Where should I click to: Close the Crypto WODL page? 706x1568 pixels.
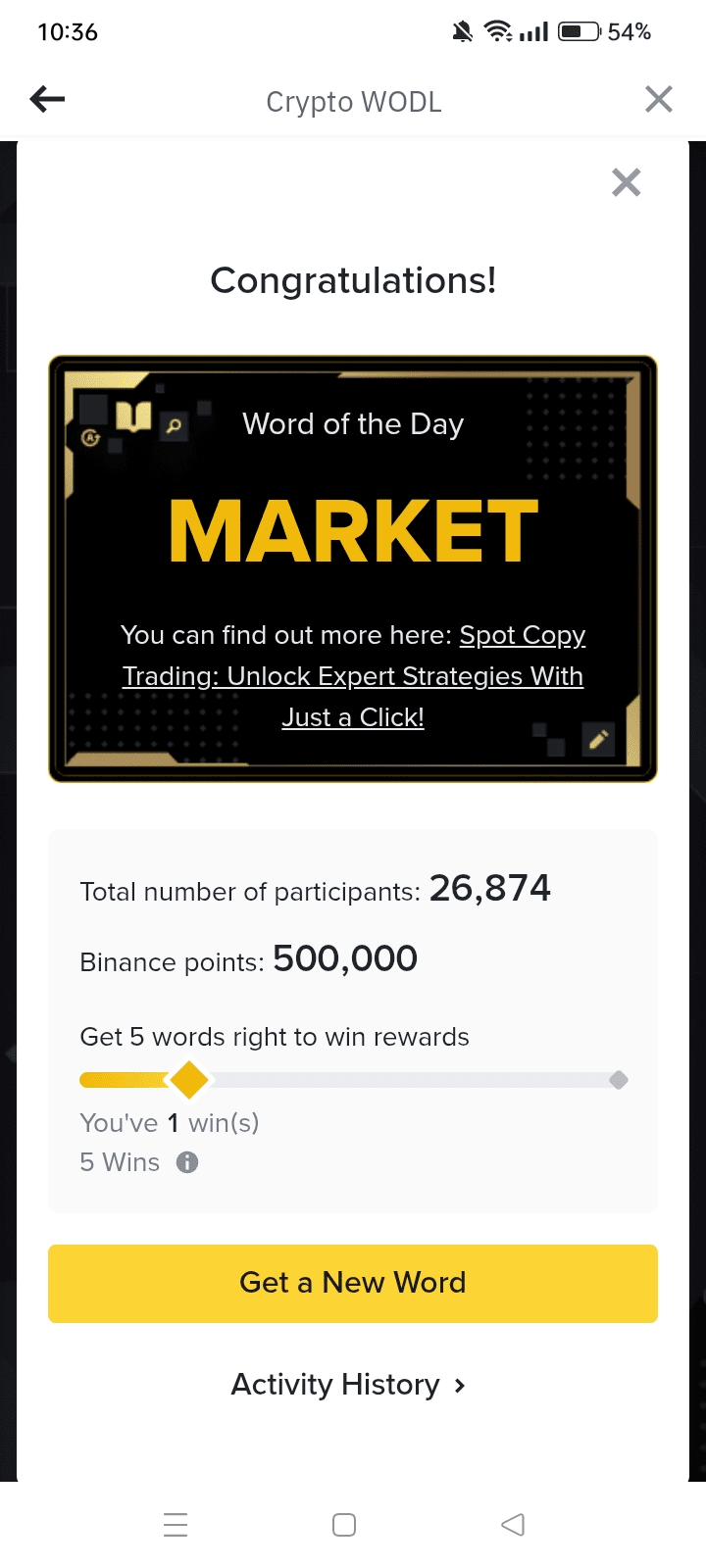[658, 99]
